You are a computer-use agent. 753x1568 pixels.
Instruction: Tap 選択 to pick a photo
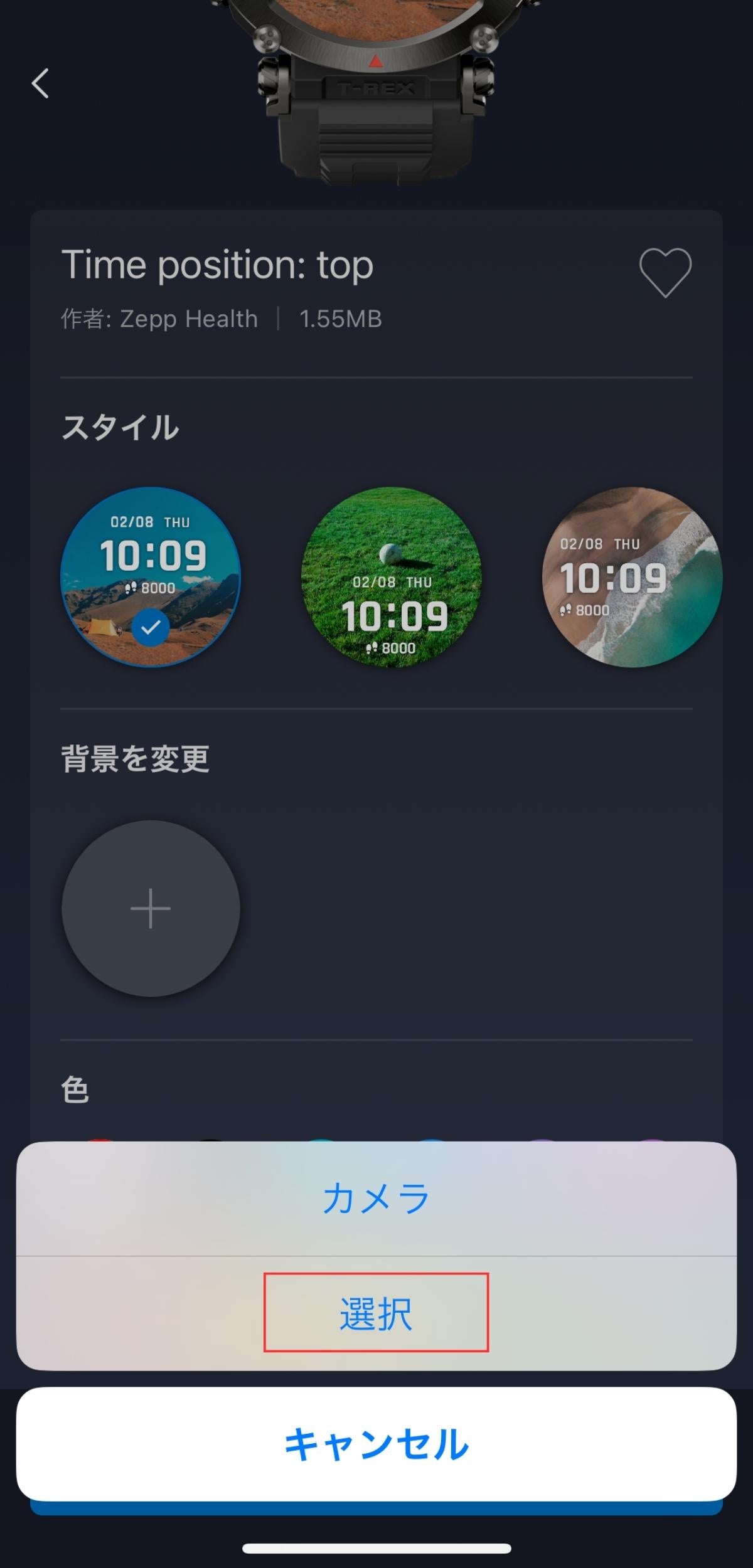[x=376, y=1312]
